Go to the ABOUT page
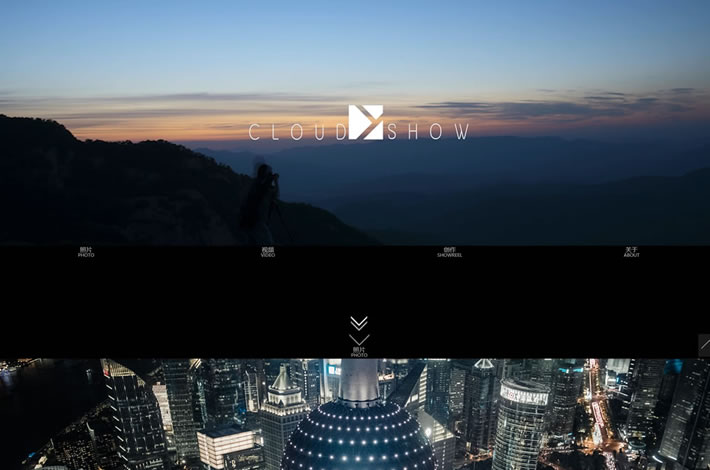The height and width of the screenshot is (470, 710). point(631,252)
